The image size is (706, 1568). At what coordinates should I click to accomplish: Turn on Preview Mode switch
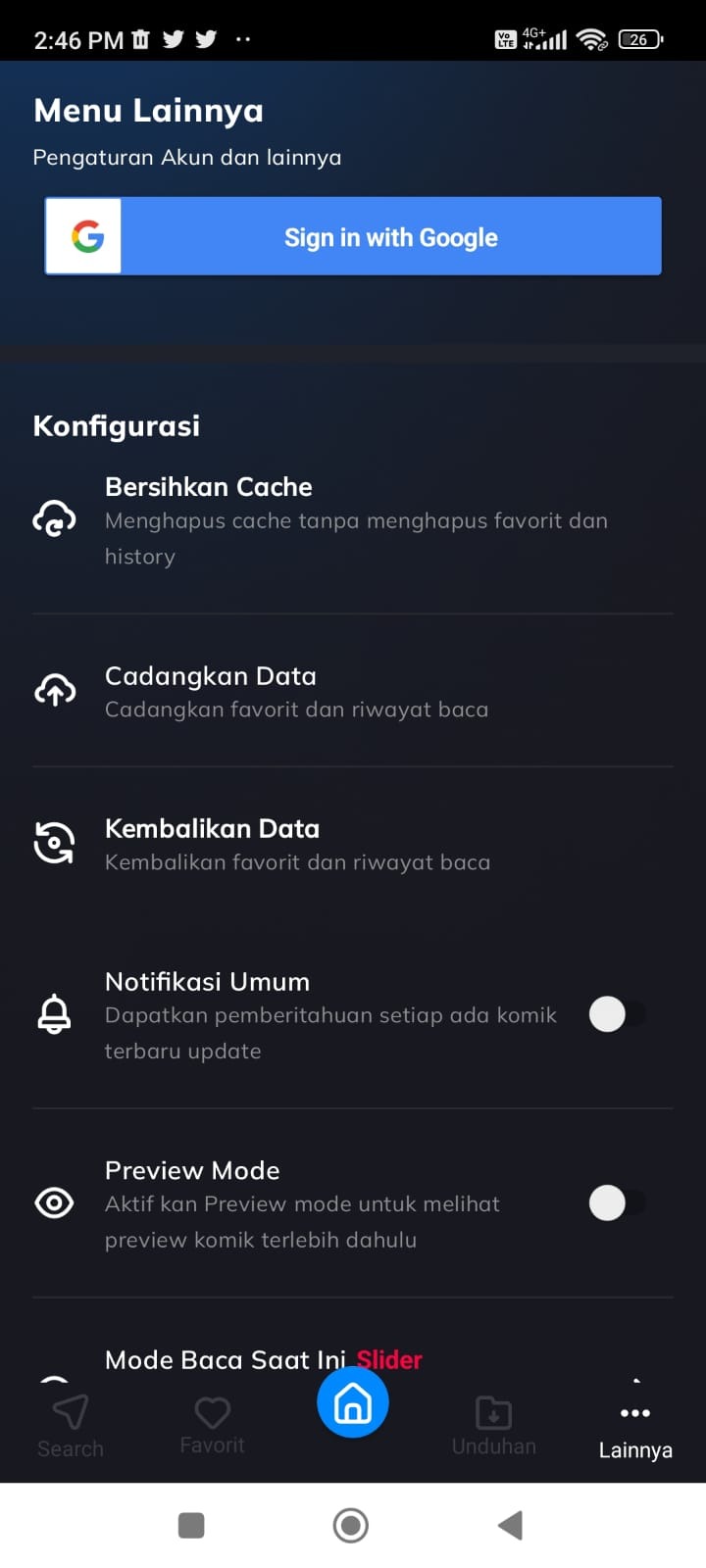tap(618, 1203)
